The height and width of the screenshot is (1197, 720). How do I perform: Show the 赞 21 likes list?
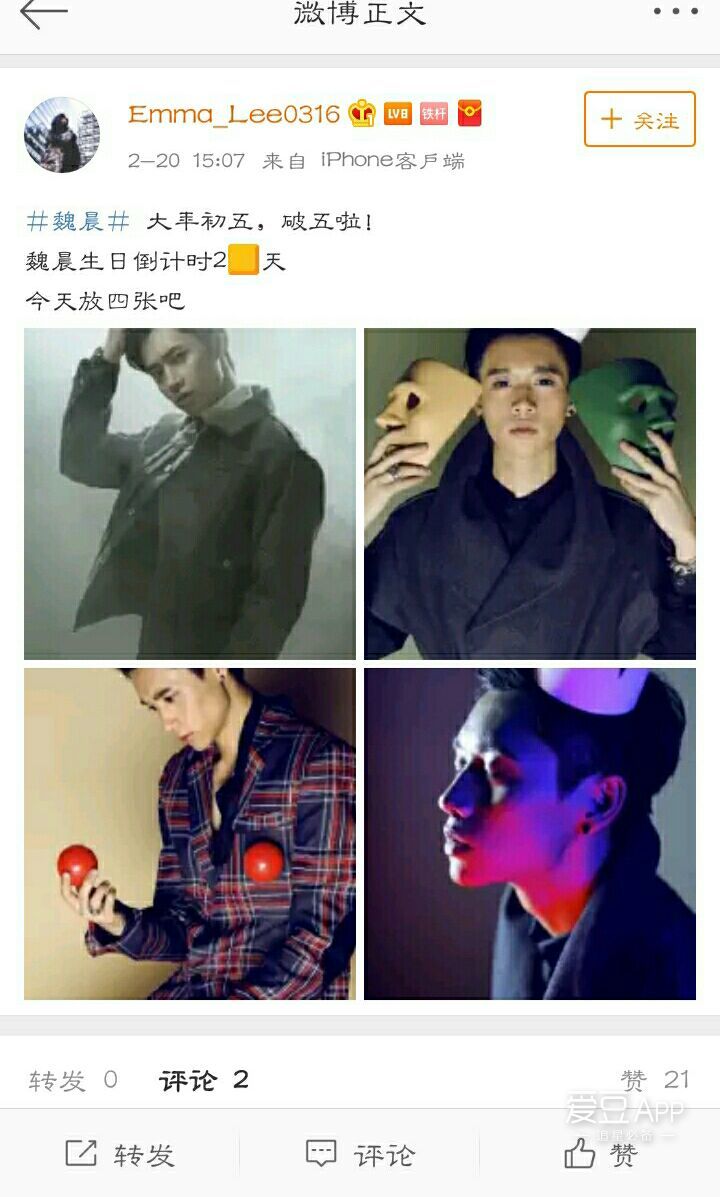pos(655,1079)
